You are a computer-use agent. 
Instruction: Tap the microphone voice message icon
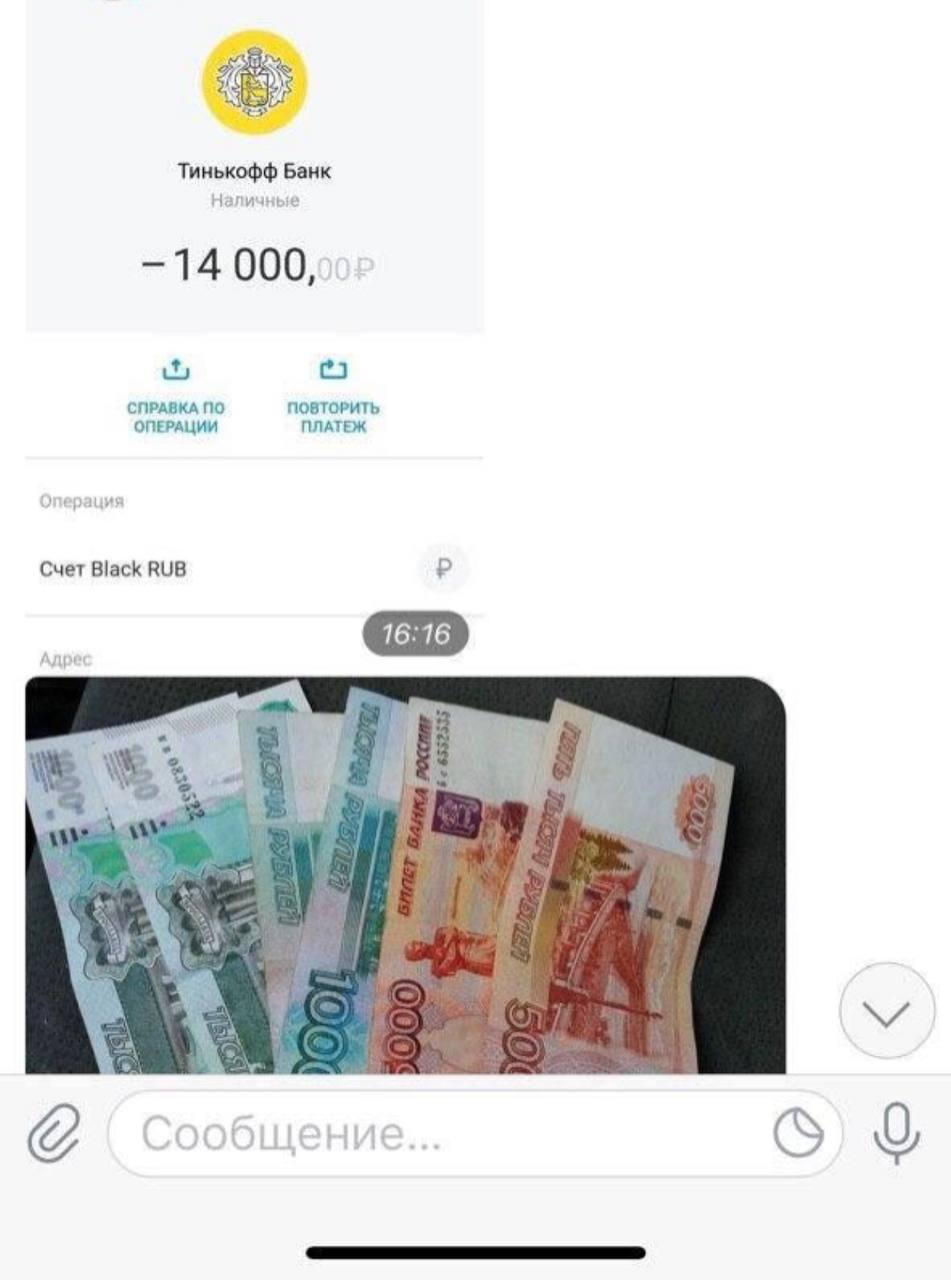896,1133
